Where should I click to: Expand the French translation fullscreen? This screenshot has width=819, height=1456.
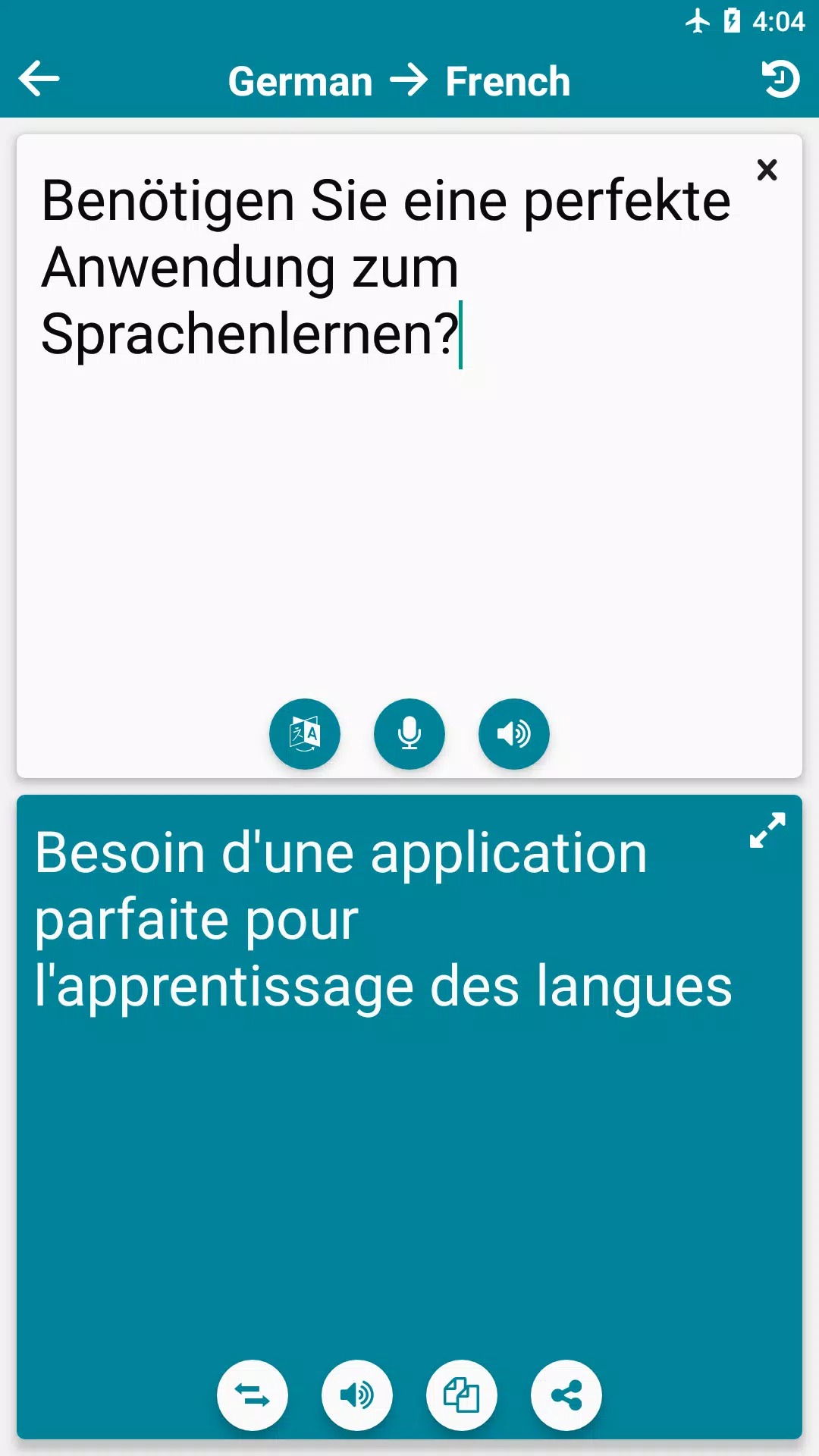tap(767, 830)
